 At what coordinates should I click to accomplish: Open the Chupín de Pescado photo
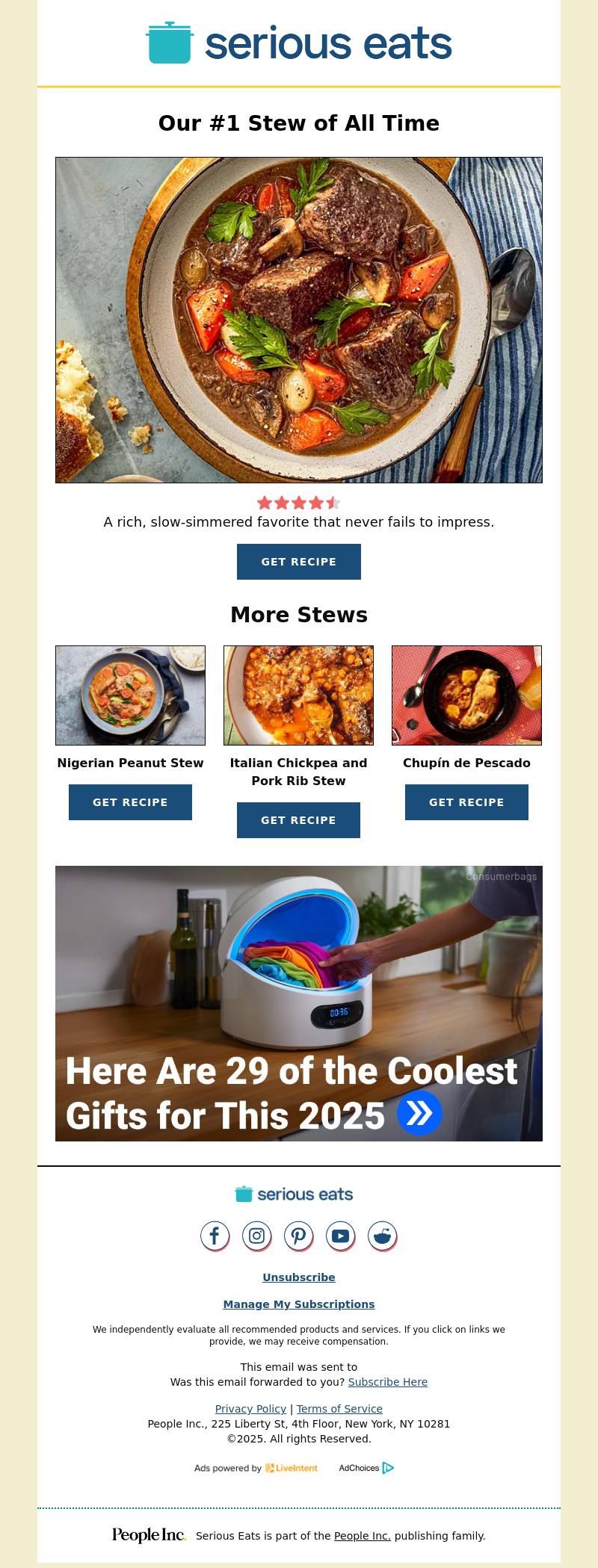point(466,695)
